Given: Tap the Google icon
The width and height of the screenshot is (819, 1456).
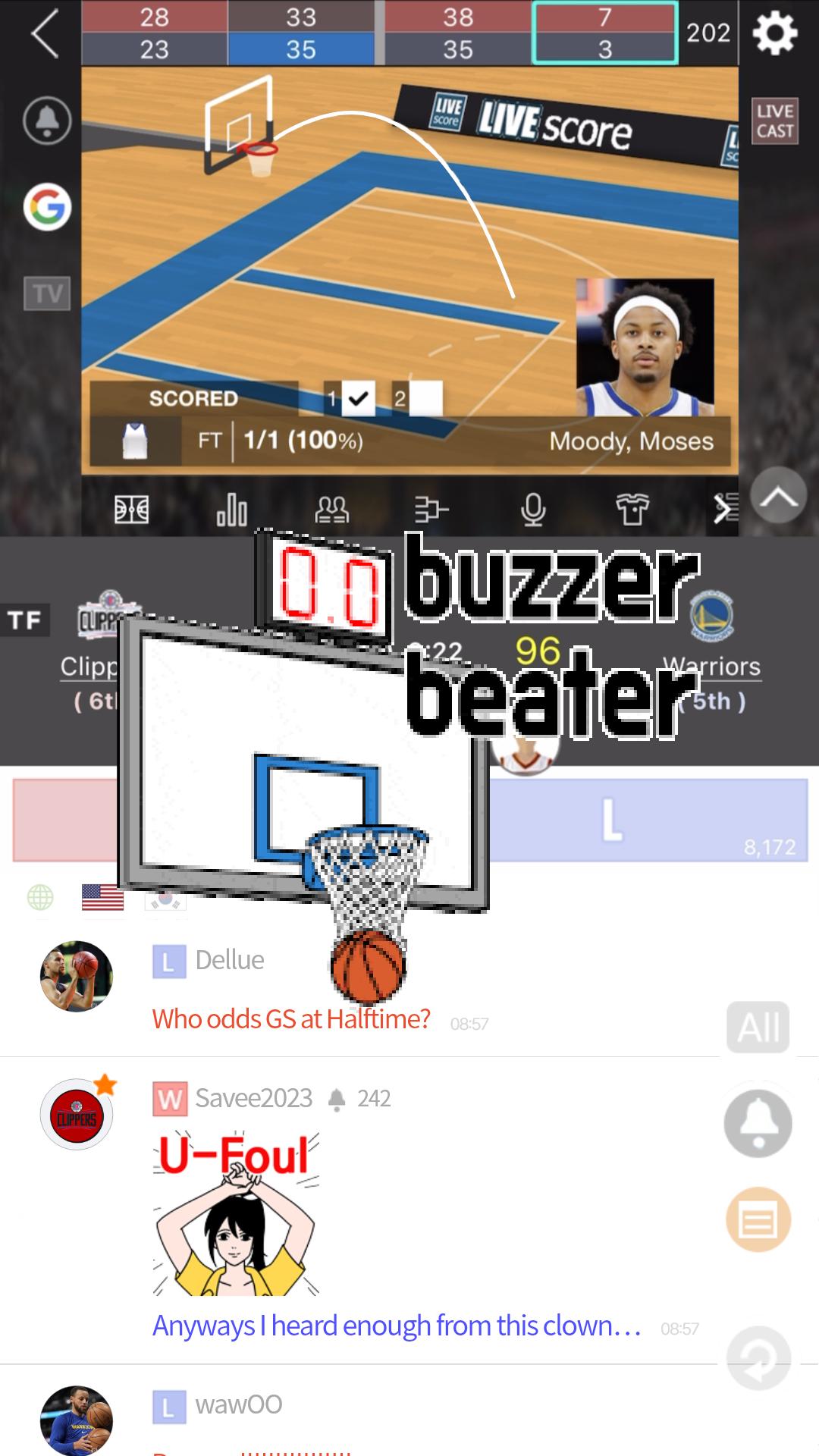Looking at the screenshot, I should click(x=47, y=207).
